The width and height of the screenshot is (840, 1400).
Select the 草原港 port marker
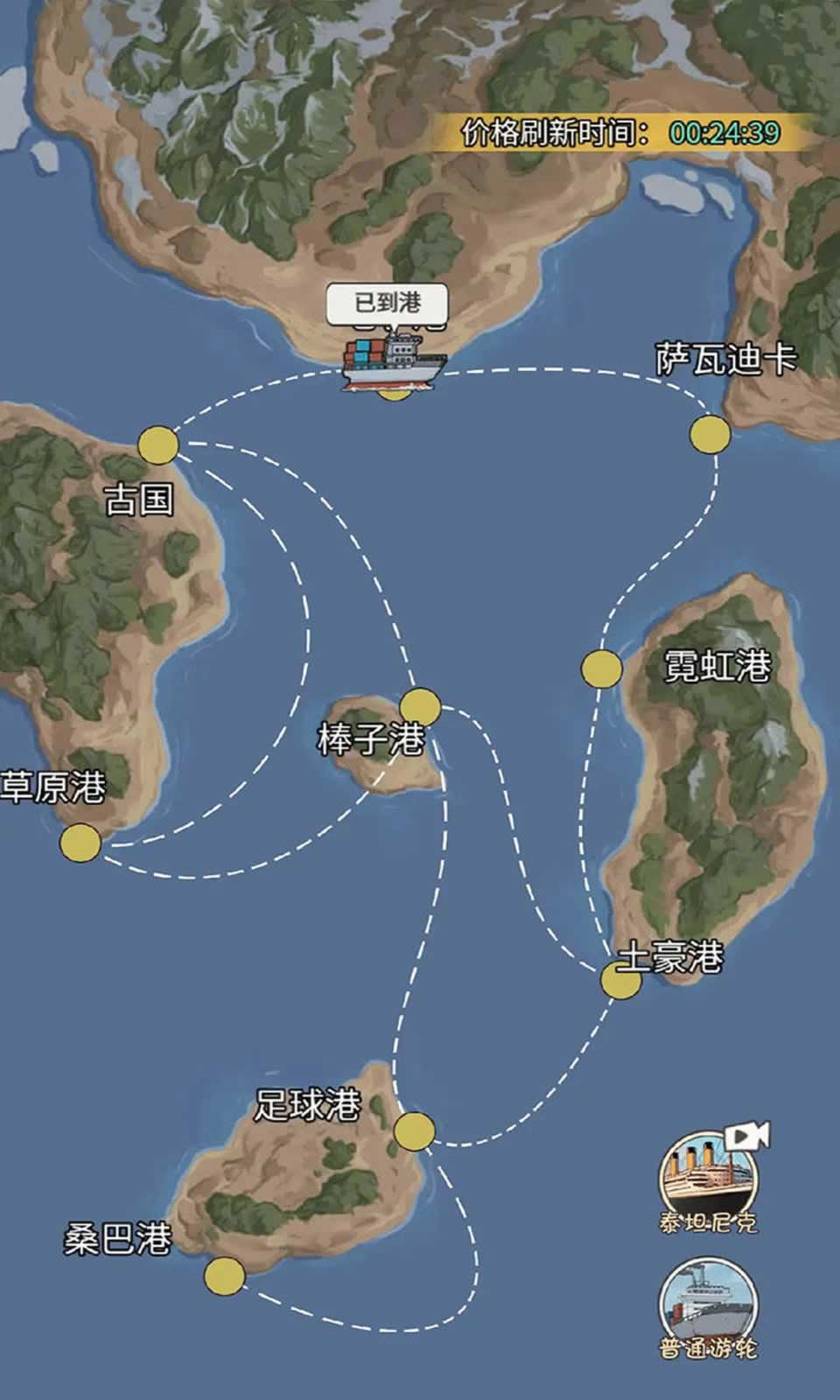click(x=79, y=844)
